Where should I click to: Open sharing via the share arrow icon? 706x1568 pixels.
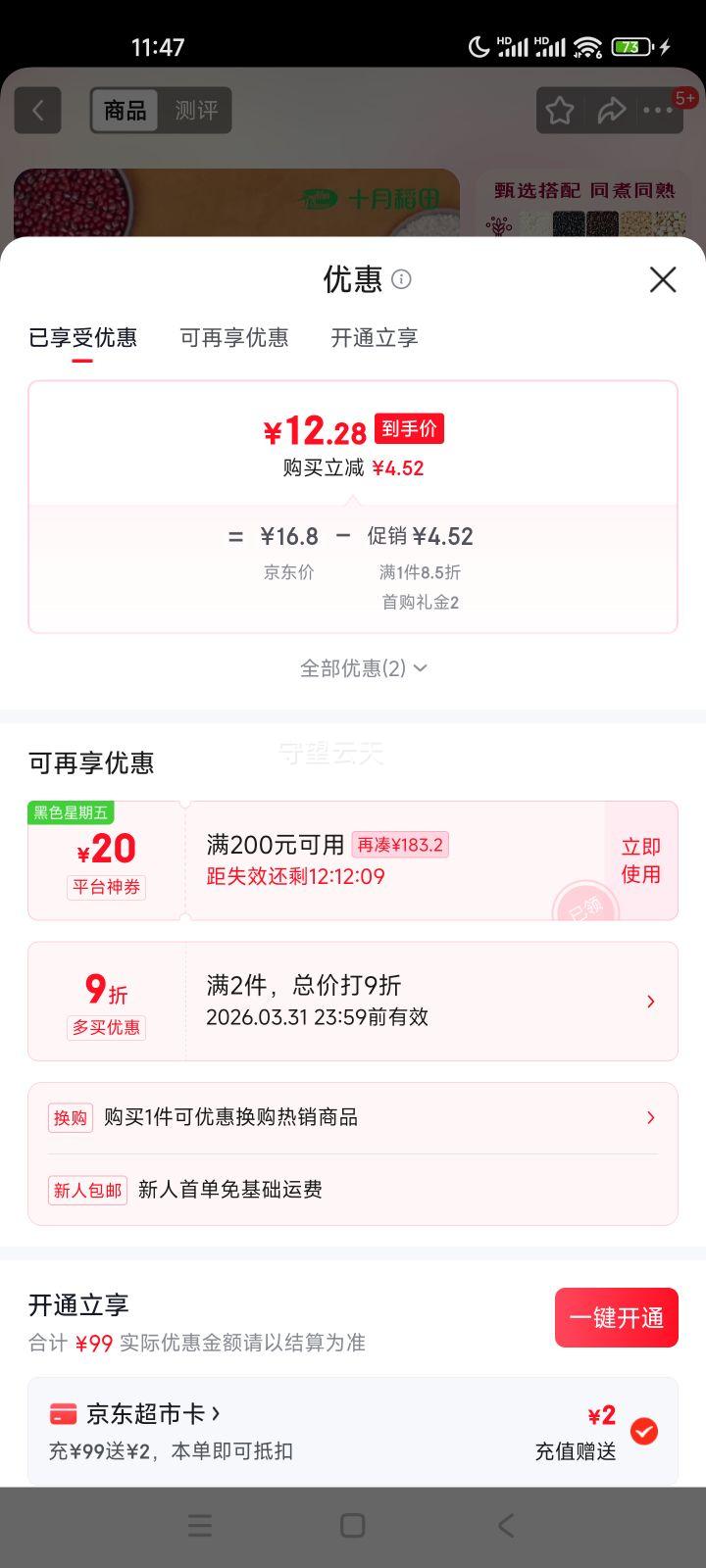(x=612, y=111)
